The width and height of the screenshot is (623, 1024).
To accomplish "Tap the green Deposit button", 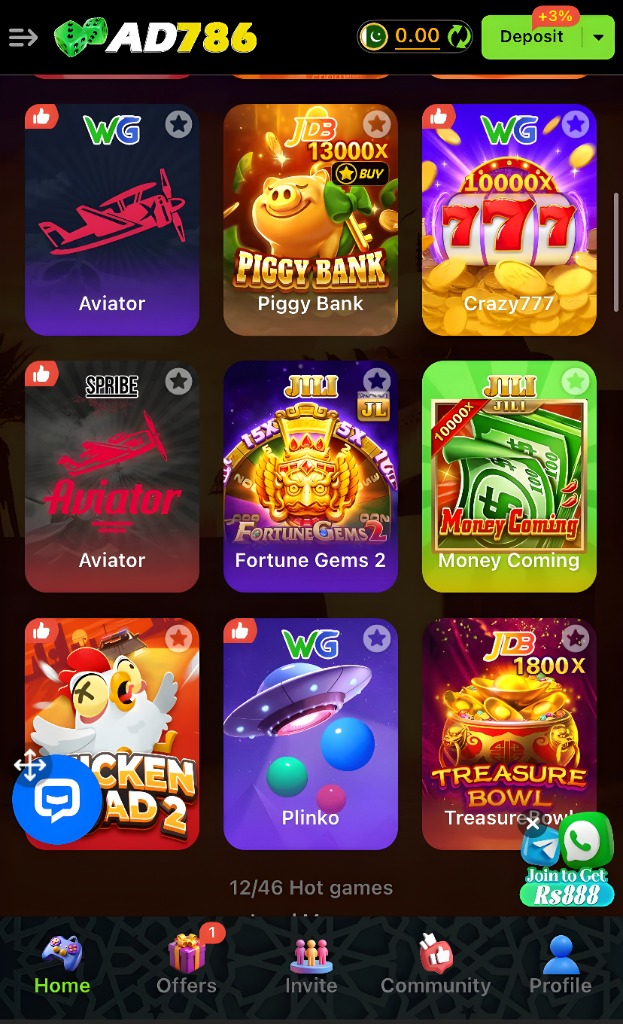I will [531, 37].
